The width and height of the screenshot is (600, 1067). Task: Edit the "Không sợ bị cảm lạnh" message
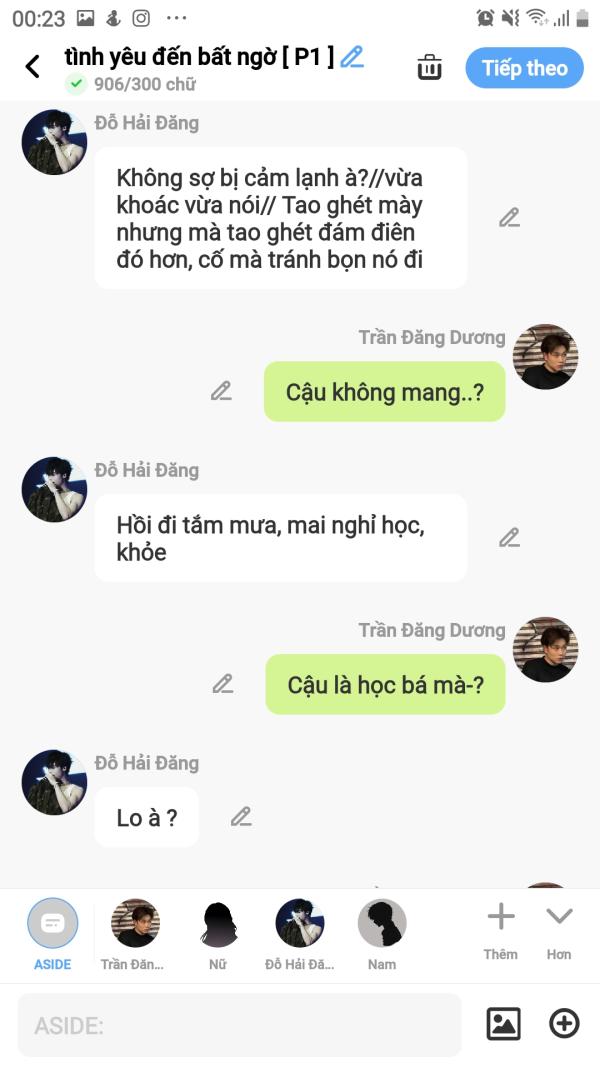click(x=509, y=218)
